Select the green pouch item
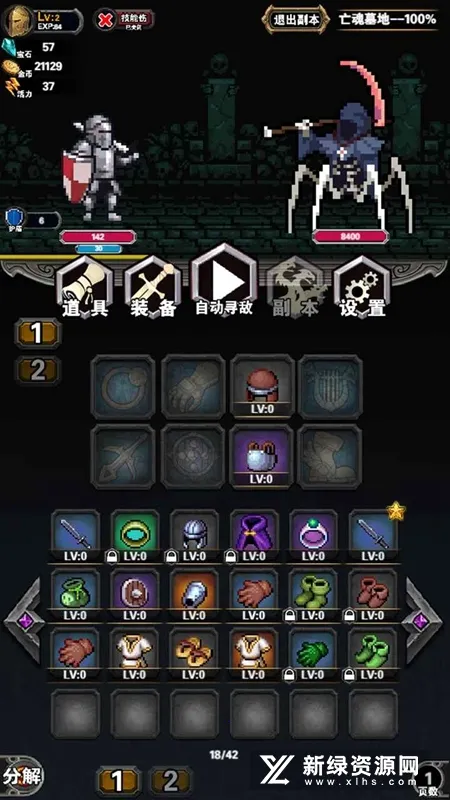This screenshot has width=450, height=800. click(x=76, y=595)
